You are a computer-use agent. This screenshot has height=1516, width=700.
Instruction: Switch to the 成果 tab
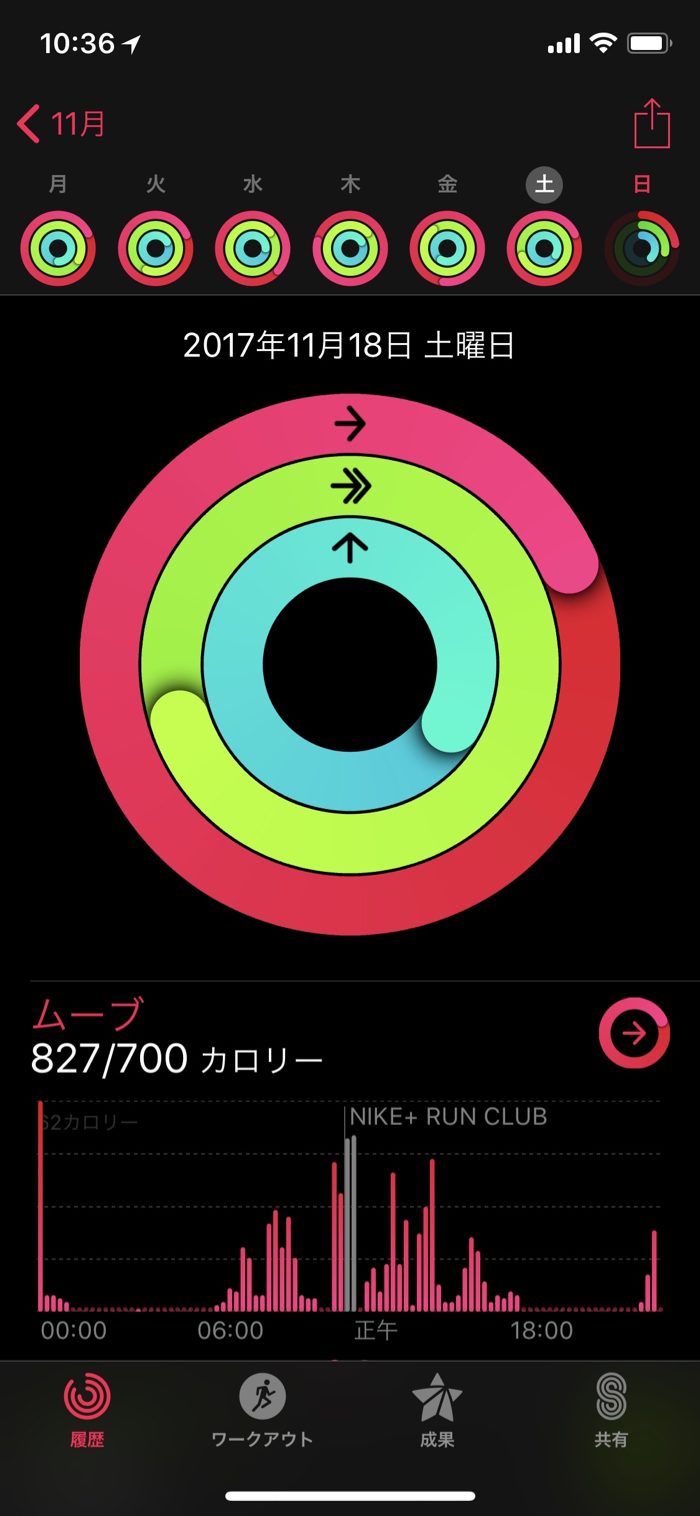point(437,1410)
